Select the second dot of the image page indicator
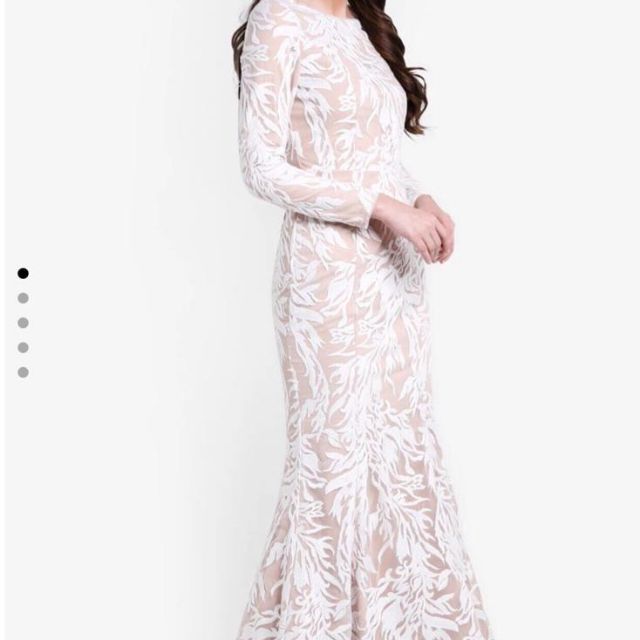Image resolution: width=640 pixels, height=640 pixels. click(x=23, y=298)
